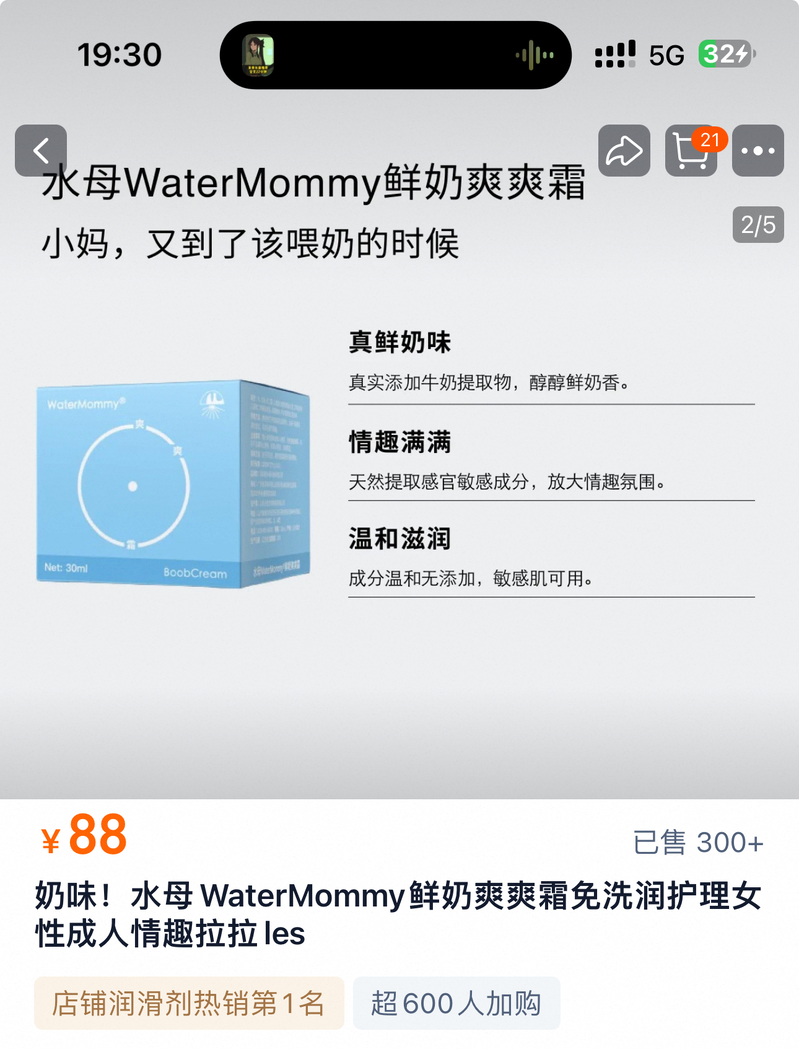This screenshot has height=1049, width=799.
Task: Go back to the previous page
Action: (41, 151)
